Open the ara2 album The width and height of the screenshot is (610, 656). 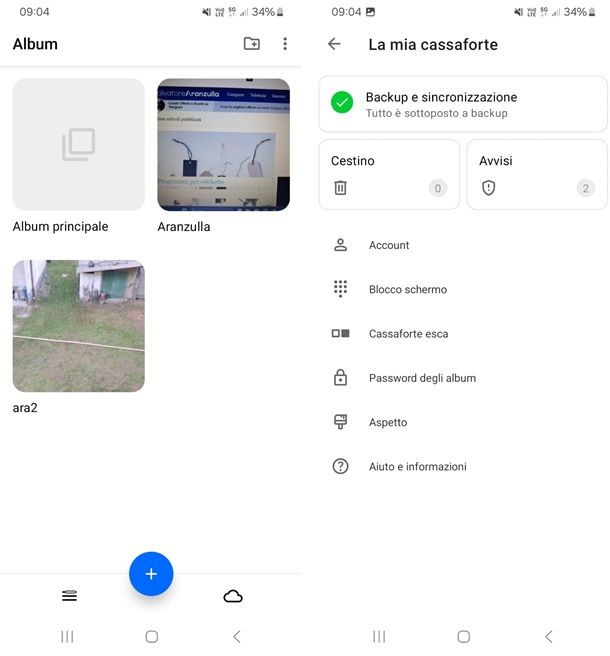[x=78, y=326]
